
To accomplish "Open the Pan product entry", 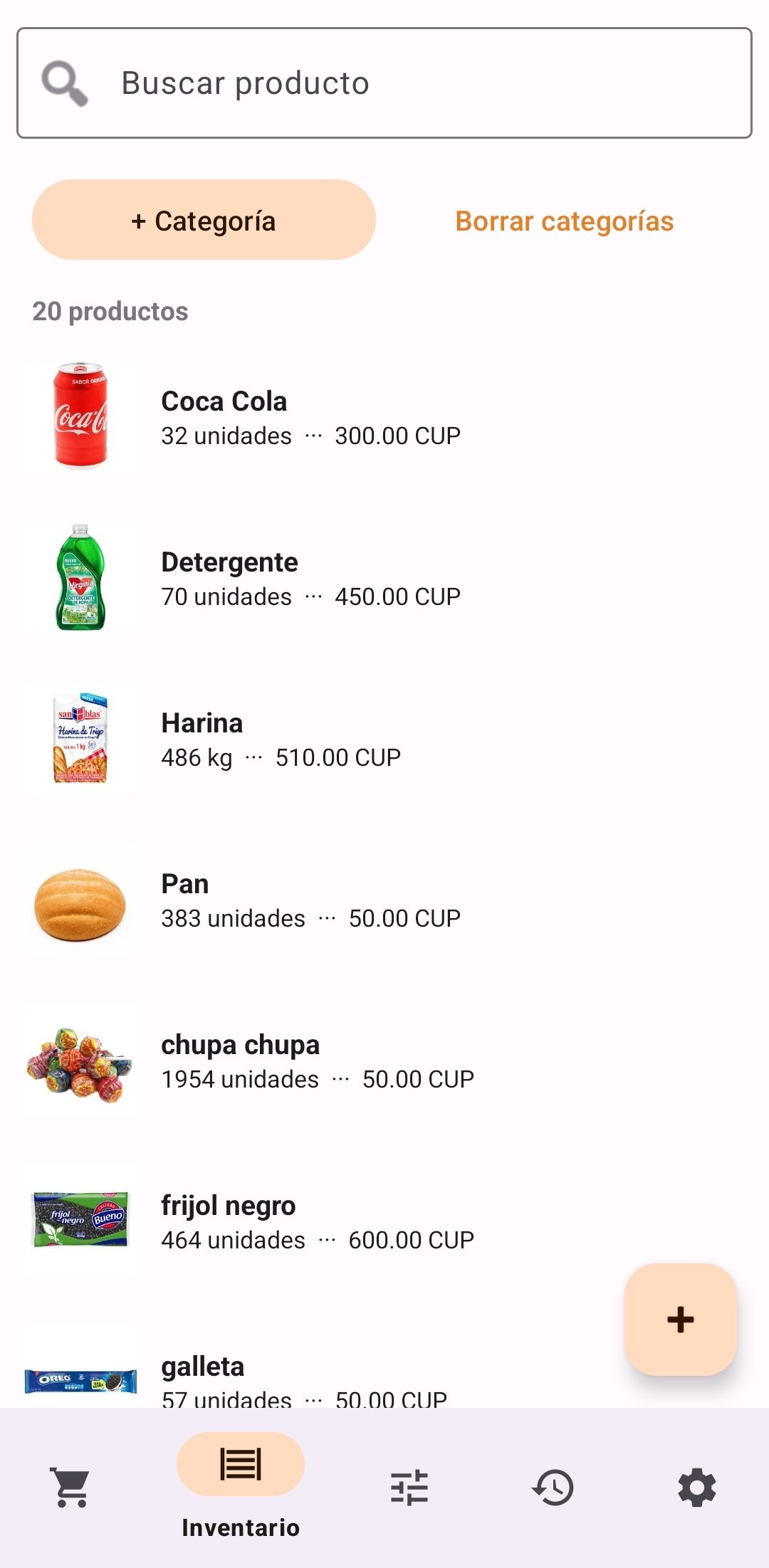I will pos(384,899).
